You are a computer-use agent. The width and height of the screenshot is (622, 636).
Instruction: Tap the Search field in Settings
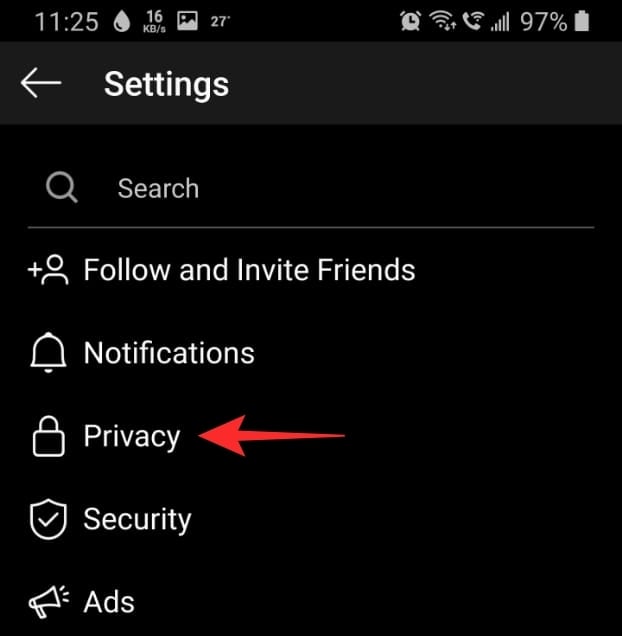point(158,188)
